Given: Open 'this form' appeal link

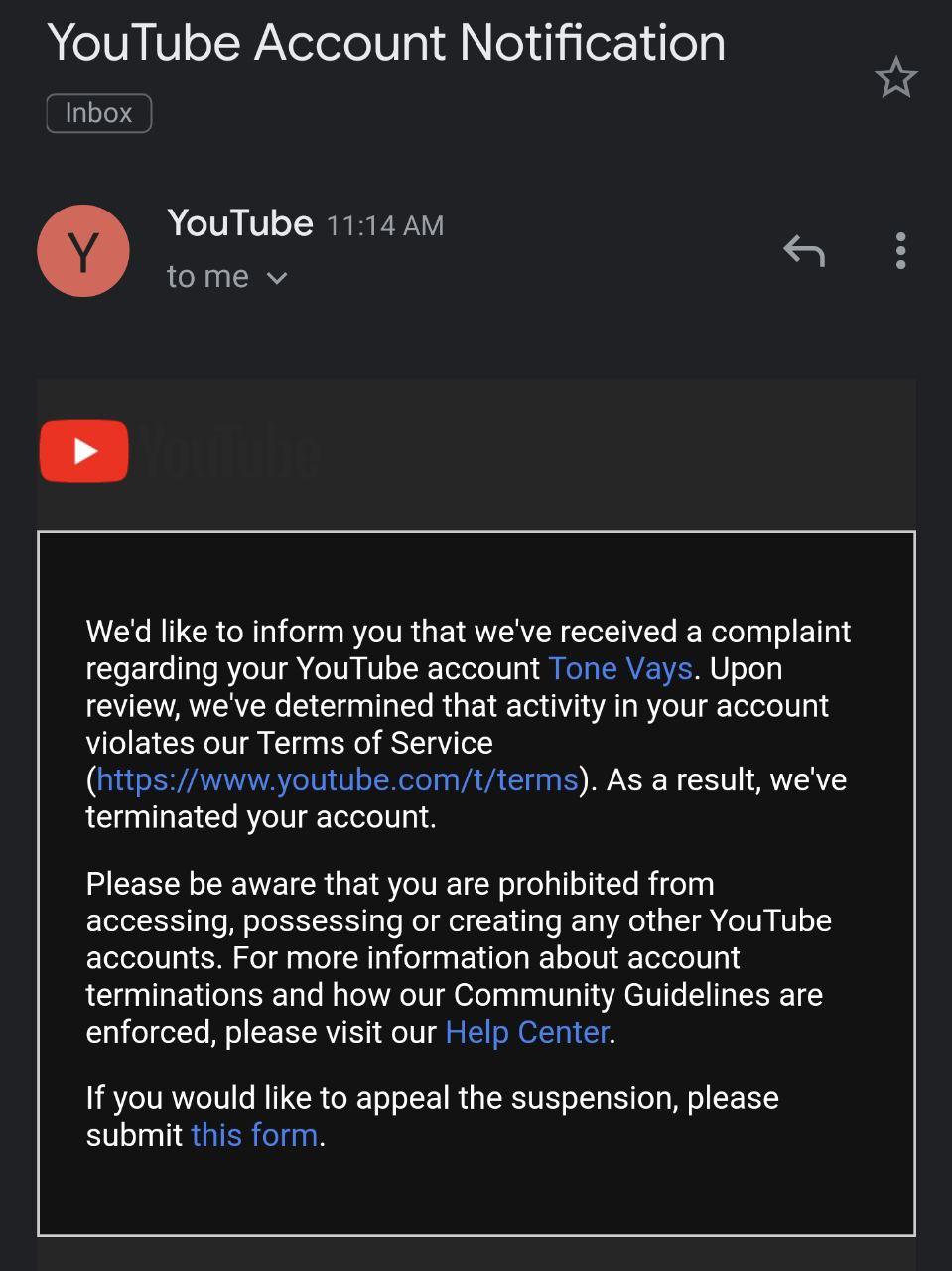Looking at the screenshot, I should click(254, 1135).
